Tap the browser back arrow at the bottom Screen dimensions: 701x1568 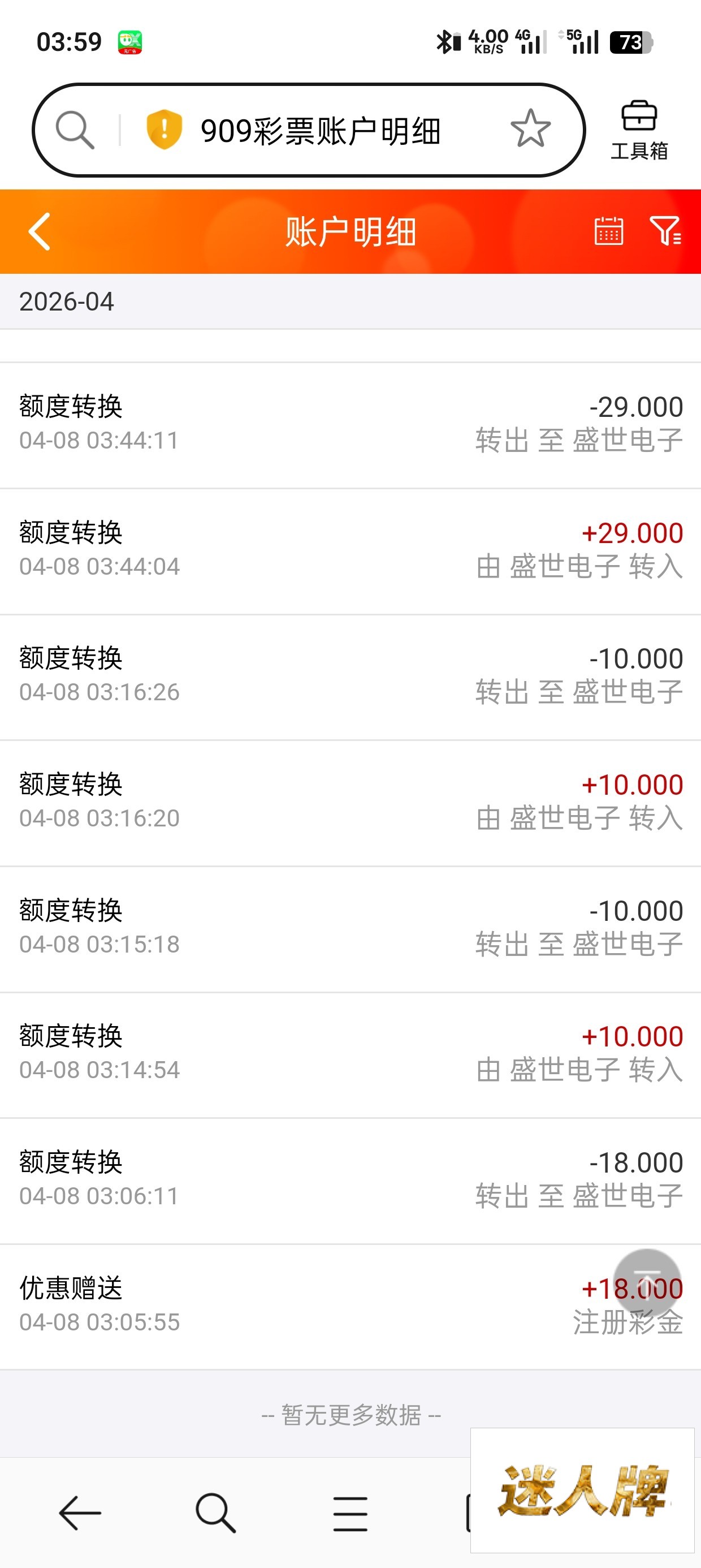point(80,1512)
